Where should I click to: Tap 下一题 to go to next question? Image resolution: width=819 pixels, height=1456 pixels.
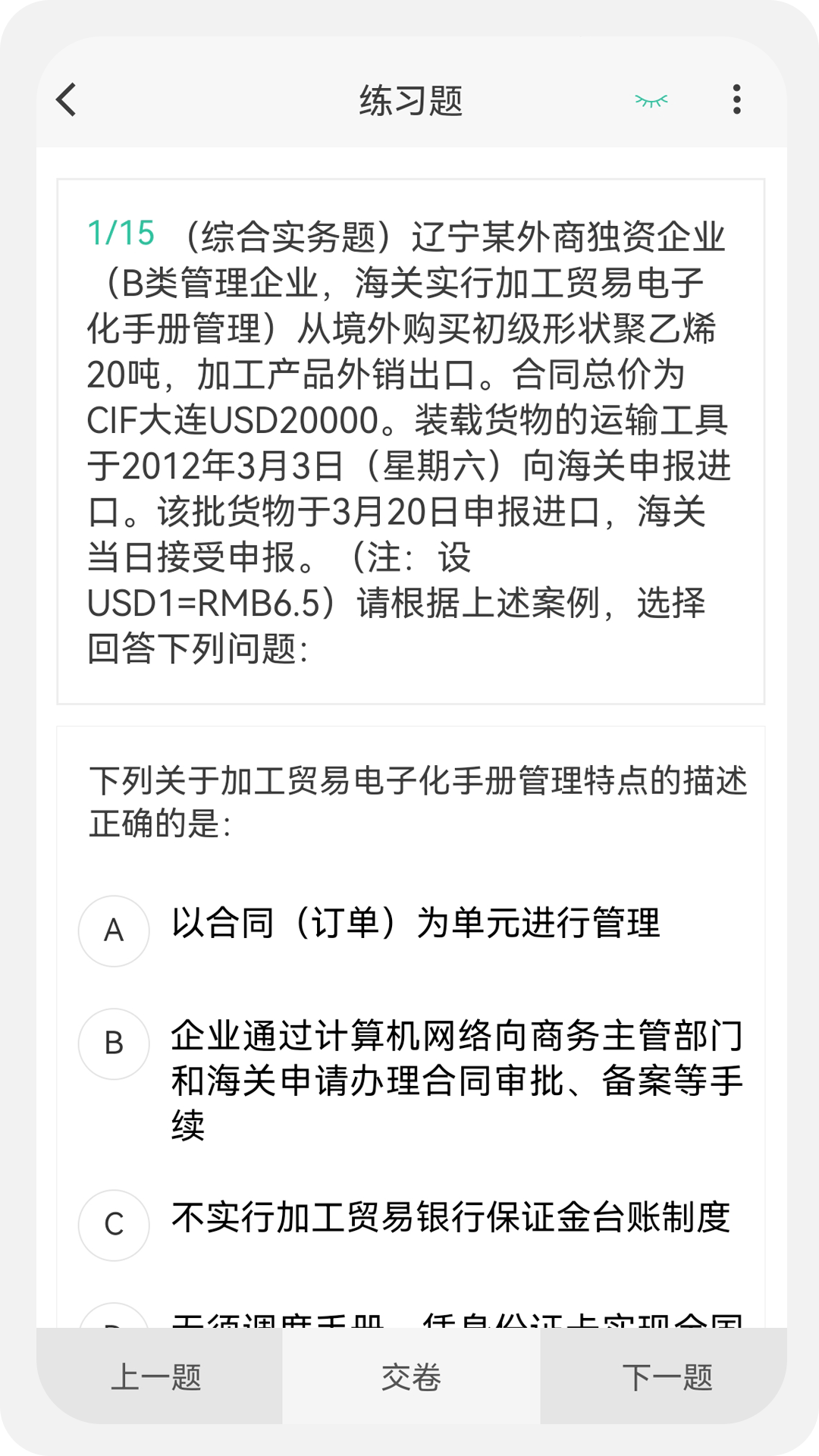pos(667,1394)
